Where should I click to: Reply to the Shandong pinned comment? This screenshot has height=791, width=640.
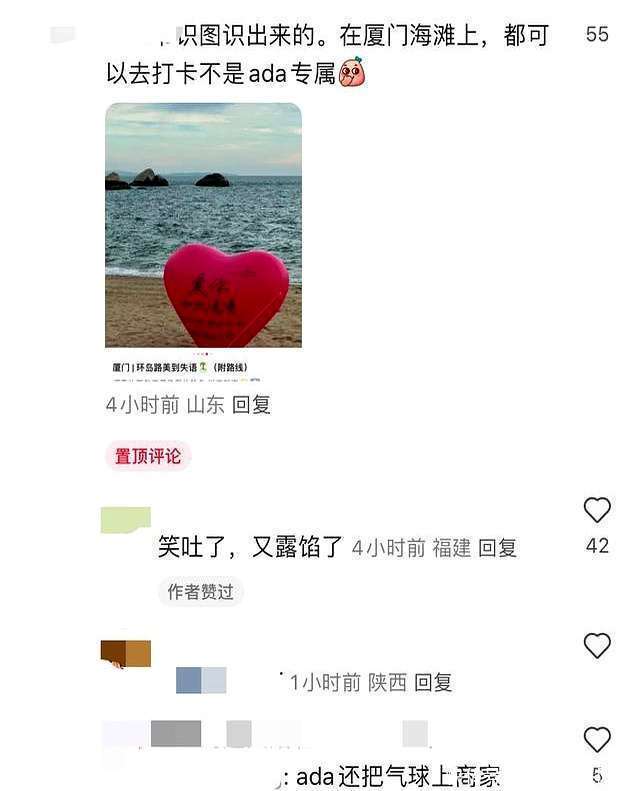251,405
